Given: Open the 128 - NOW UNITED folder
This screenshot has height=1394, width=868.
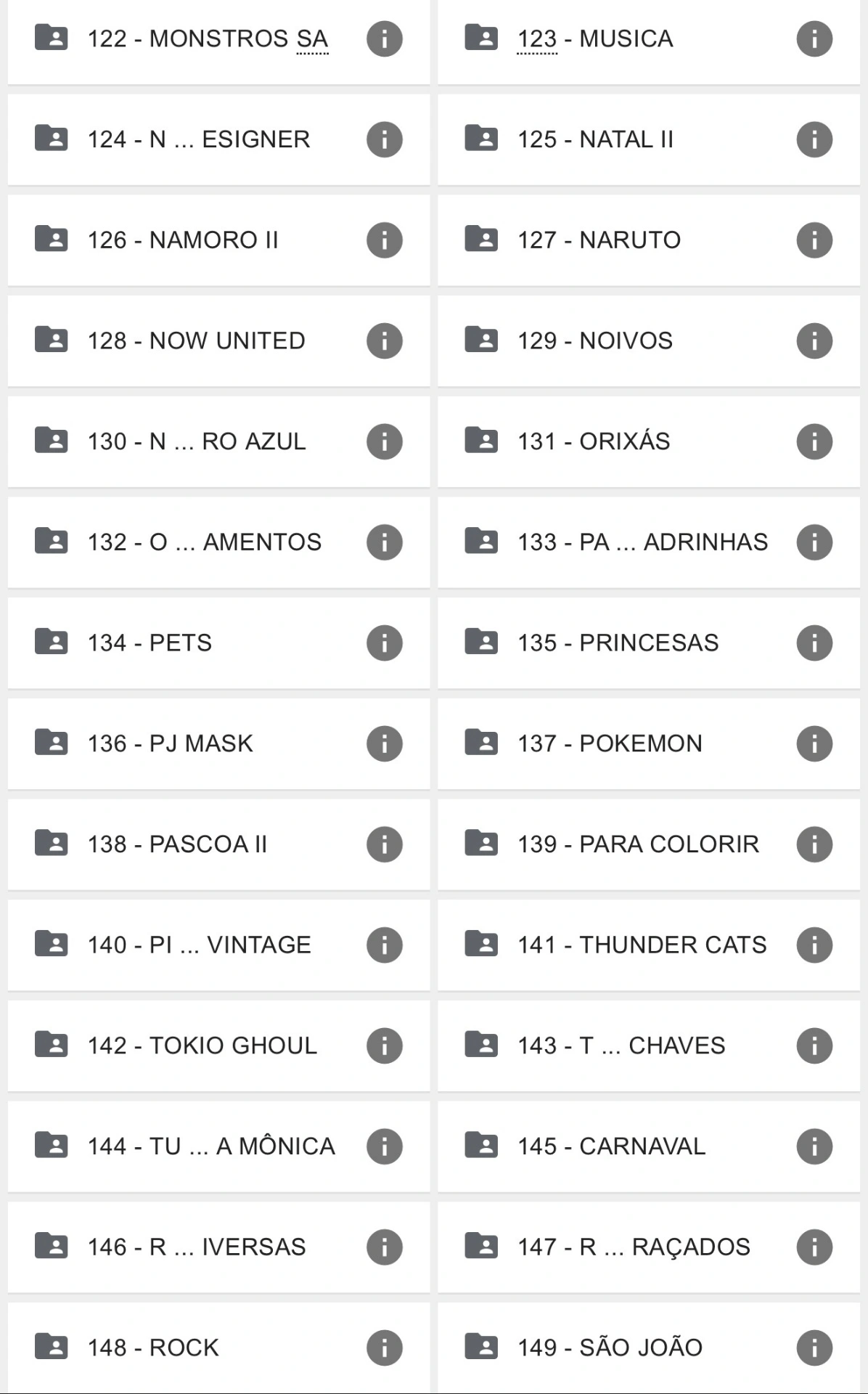Looking at the screenshot, I should click(x=196, y=341).
